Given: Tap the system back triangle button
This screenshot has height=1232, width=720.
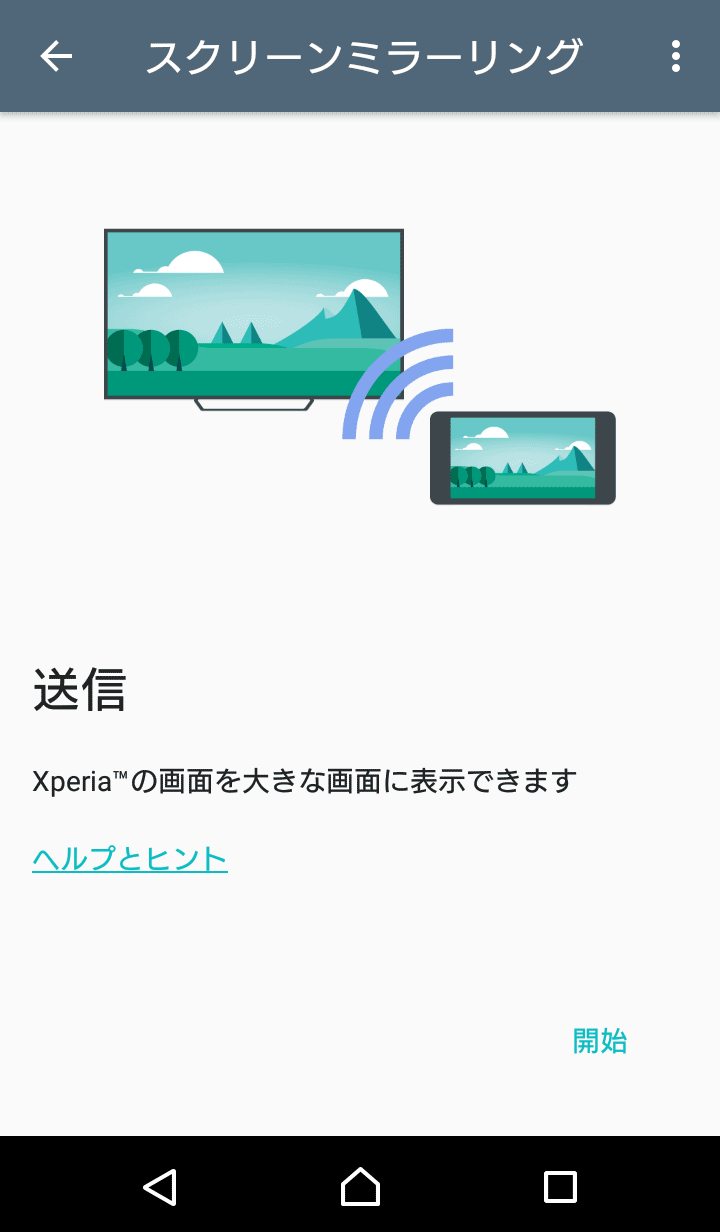Looking at the screenshot, I should click(160, 1186).
